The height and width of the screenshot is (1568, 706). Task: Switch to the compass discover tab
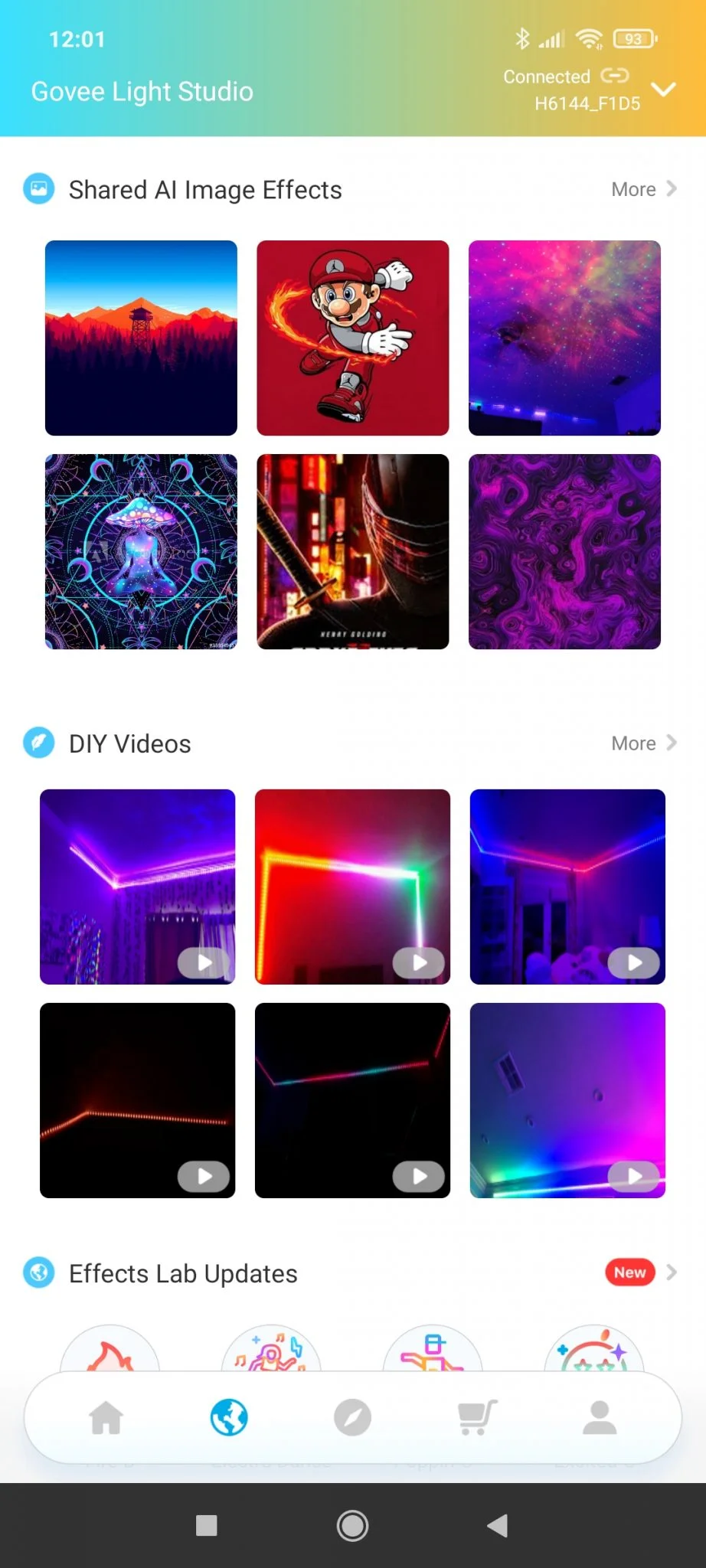point(352,1418)
